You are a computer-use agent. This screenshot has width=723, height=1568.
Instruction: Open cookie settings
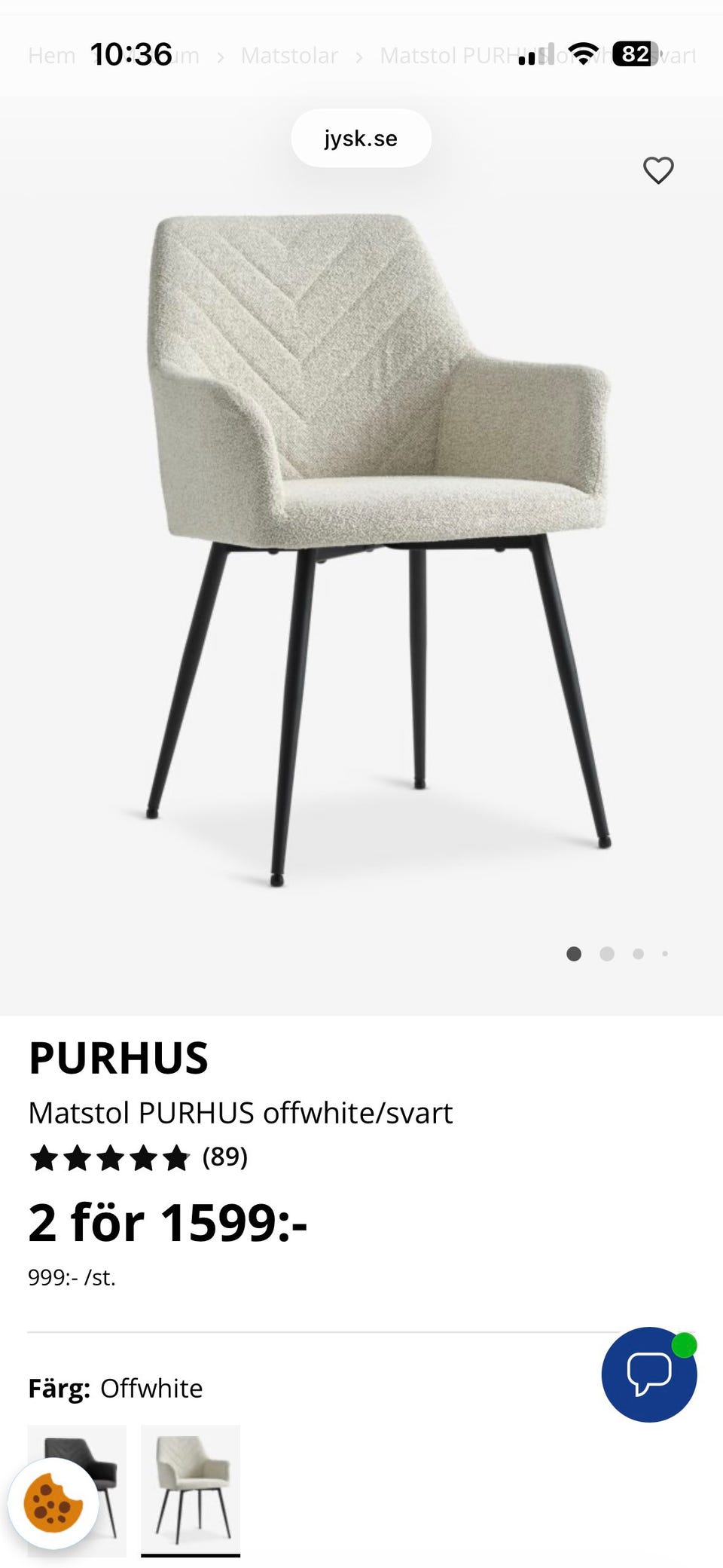[x=53, y=1503]
